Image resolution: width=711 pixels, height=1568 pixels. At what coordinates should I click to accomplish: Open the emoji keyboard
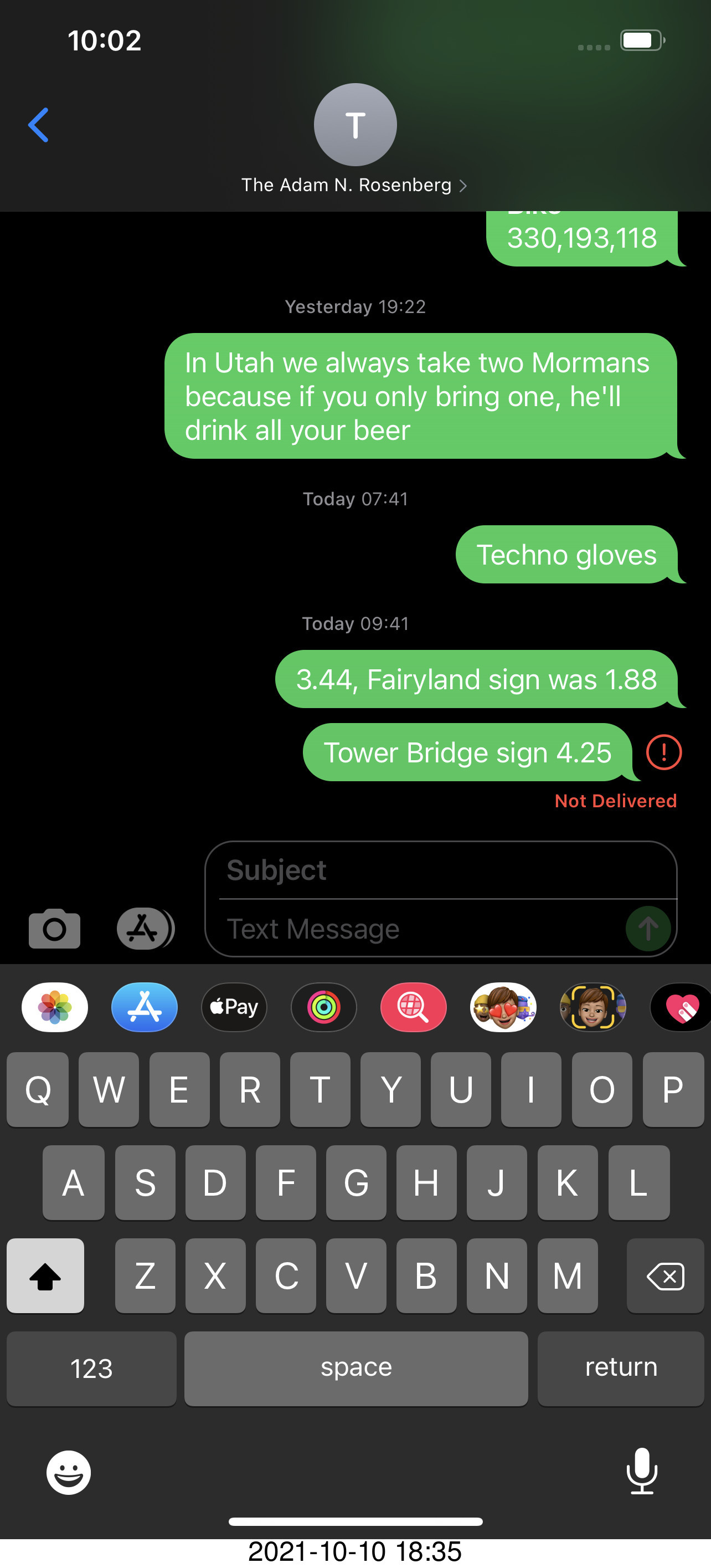click(69, 1473)
